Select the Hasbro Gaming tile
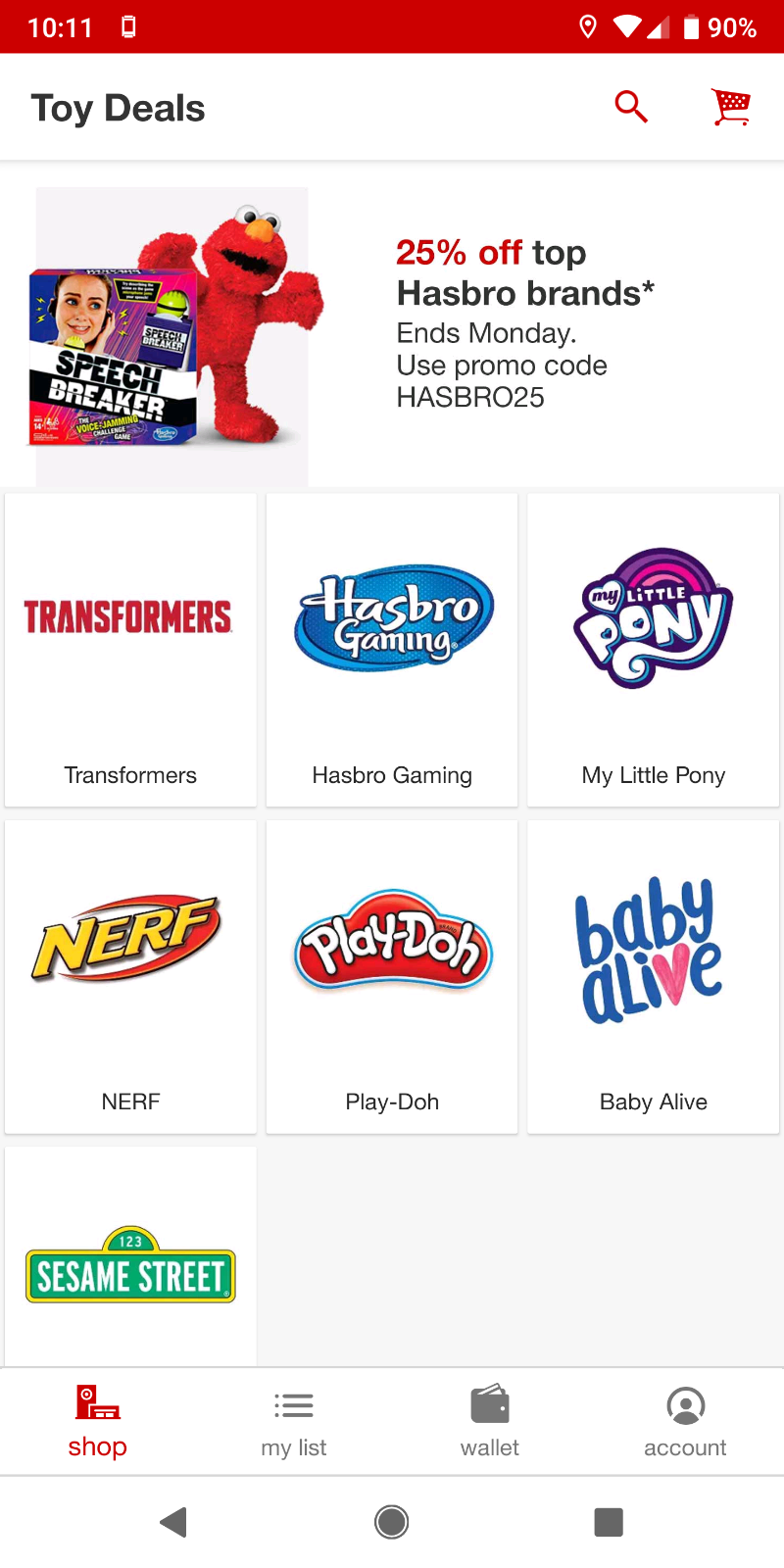The width and height of the screenshot is (784, 1568). pyautogui.click(x=392, y=650)
